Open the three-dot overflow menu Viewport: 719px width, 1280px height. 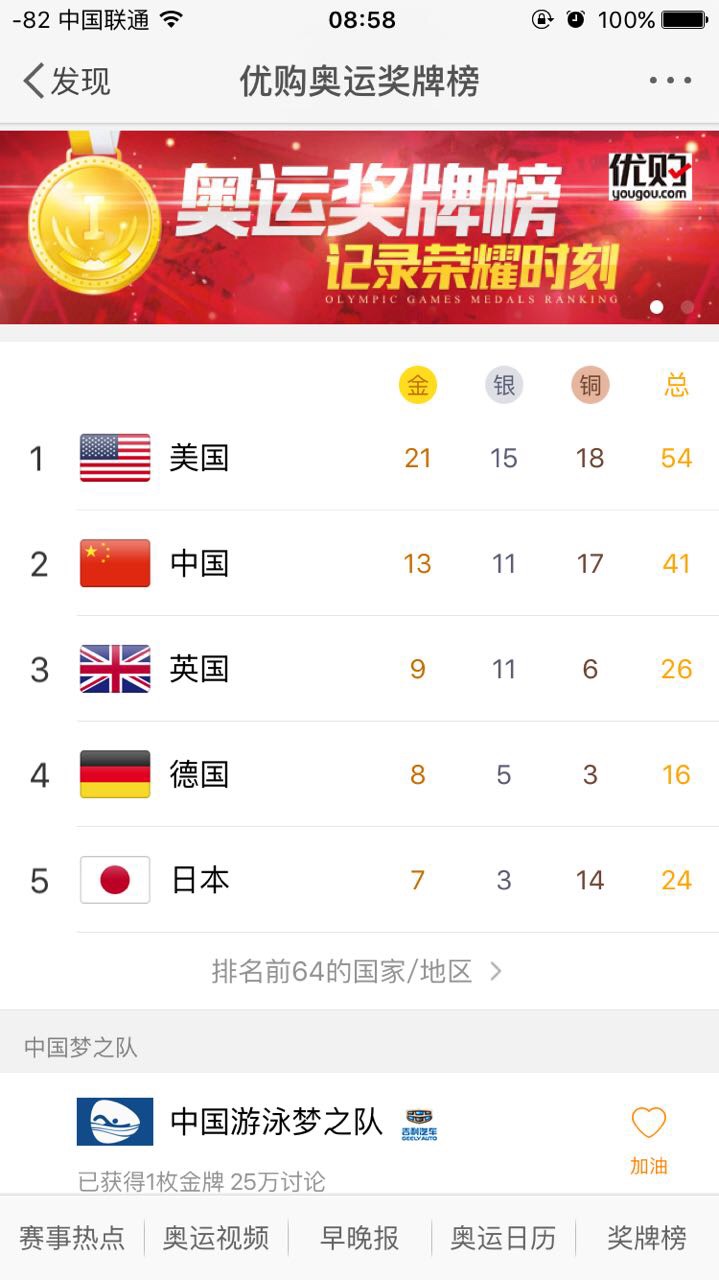pos(670,81)
